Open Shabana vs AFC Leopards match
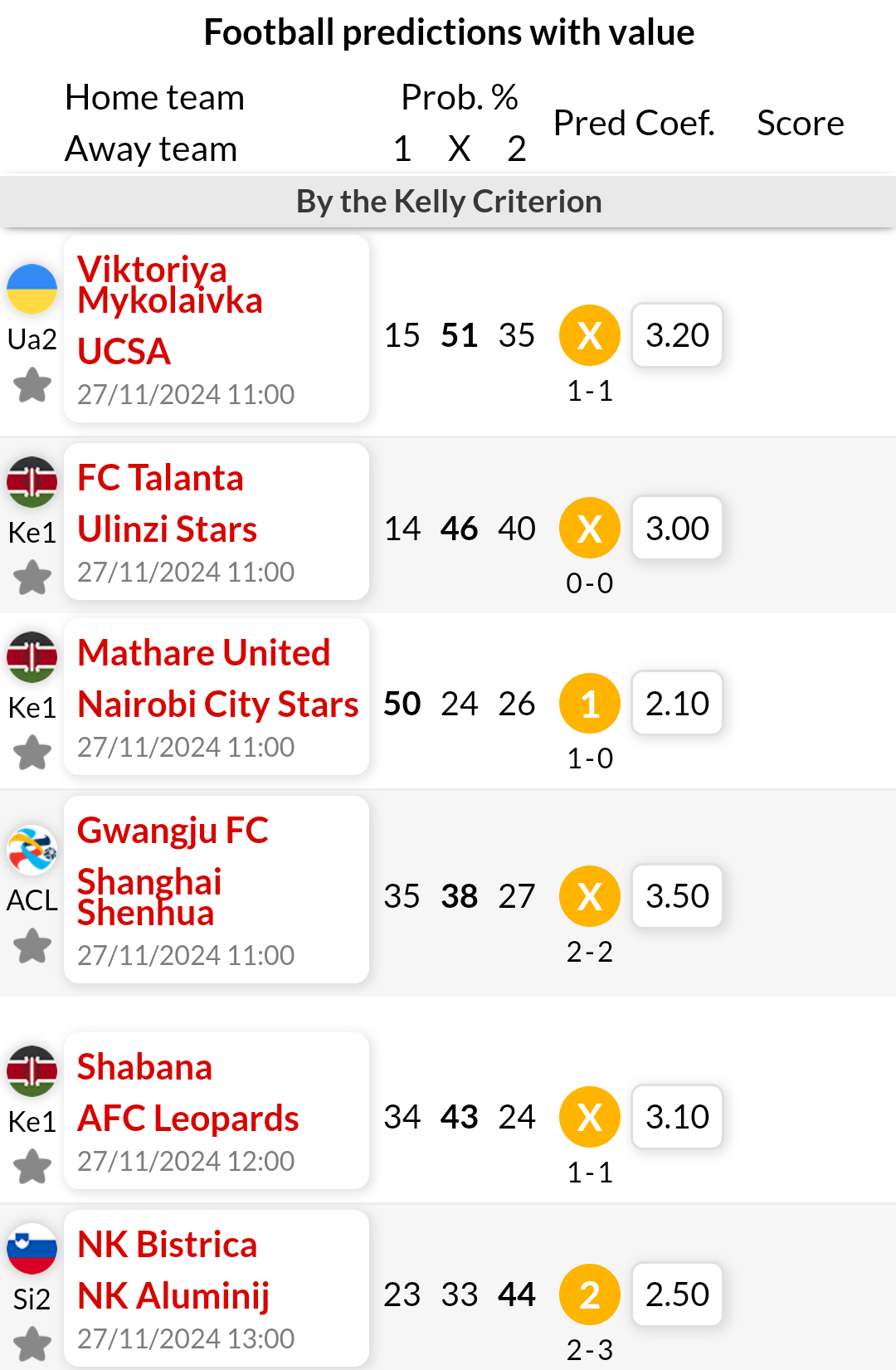896x1370 pixels. (x=216, y=1110)
